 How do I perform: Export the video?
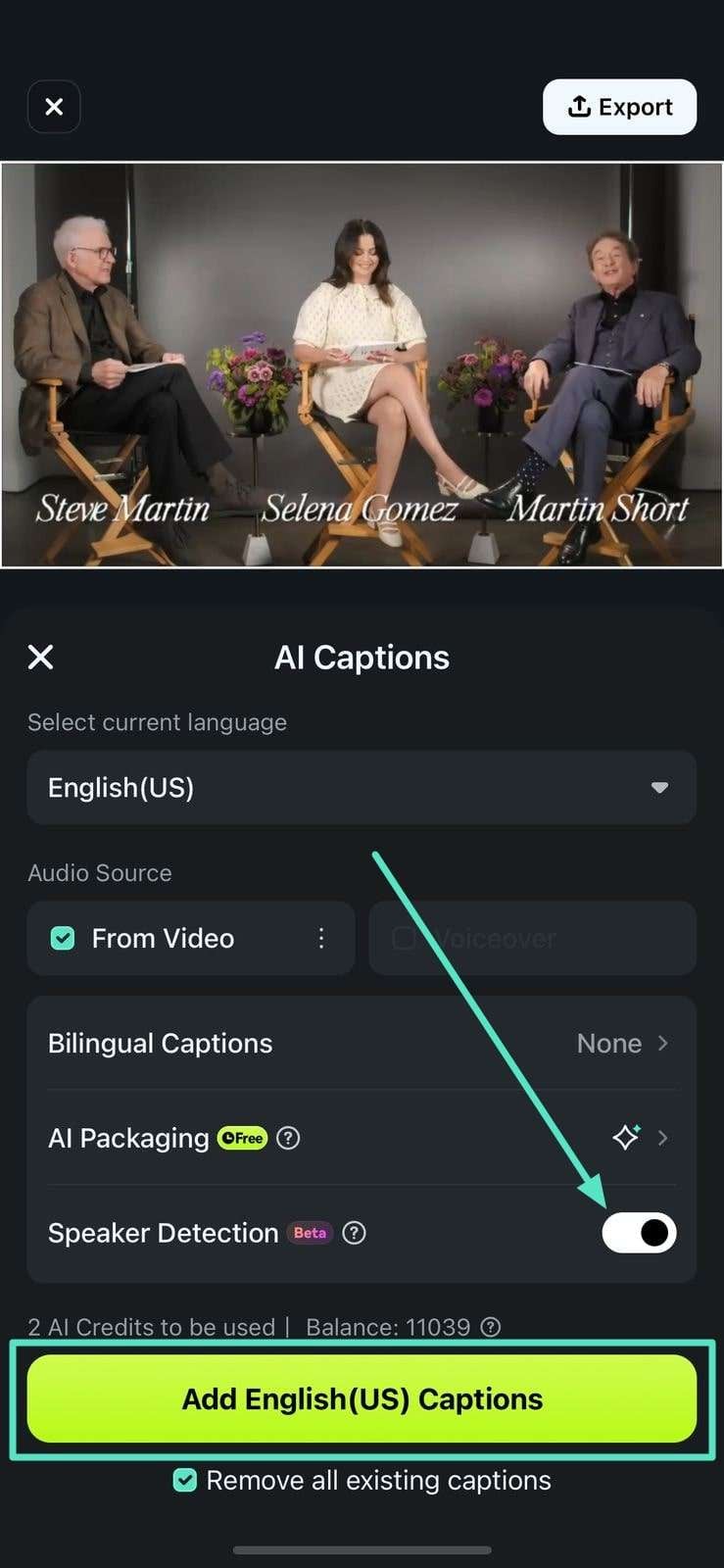pyautogui.click(x=619, y=107)
